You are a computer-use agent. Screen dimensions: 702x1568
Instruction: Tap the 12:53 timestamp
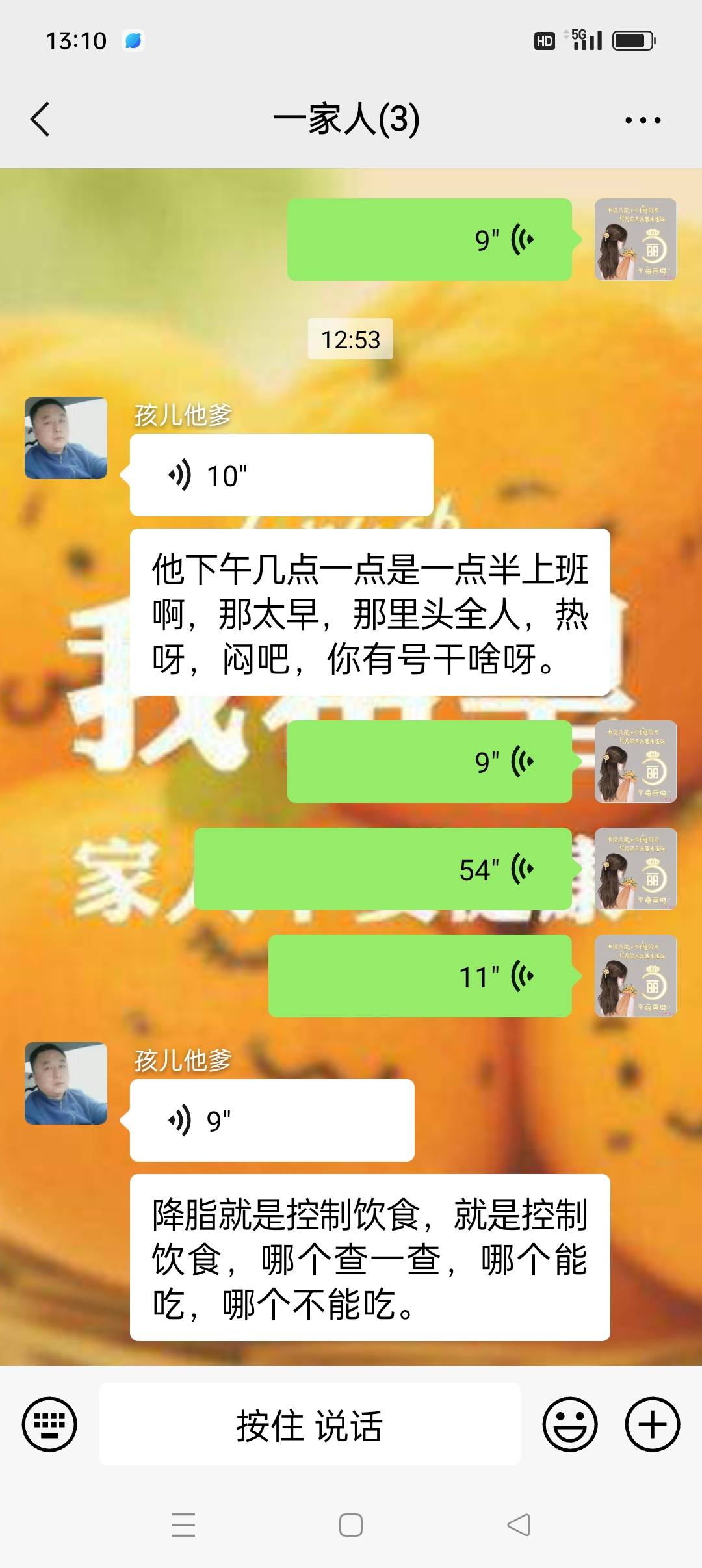350,339
